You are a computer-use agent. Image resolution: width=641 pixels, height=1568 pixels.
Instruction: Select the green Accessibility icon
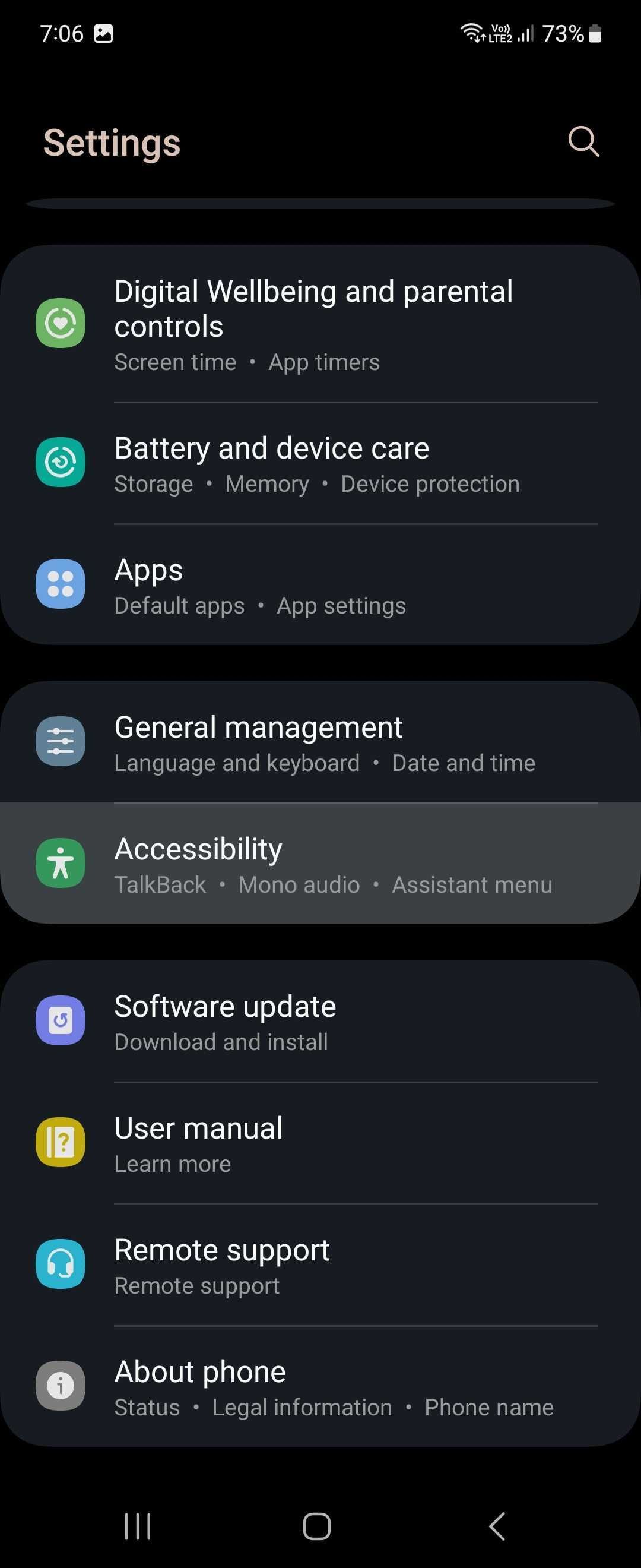click(60, 863)
